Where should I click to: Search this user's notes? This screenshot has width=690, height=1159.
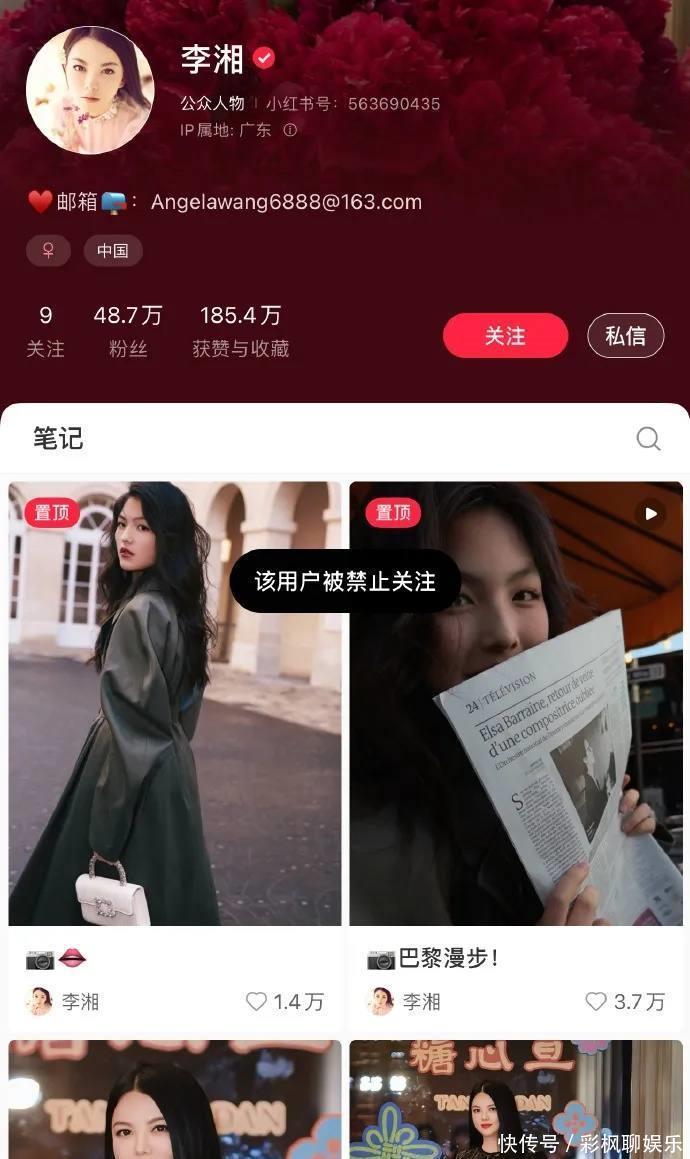(648, 438)
